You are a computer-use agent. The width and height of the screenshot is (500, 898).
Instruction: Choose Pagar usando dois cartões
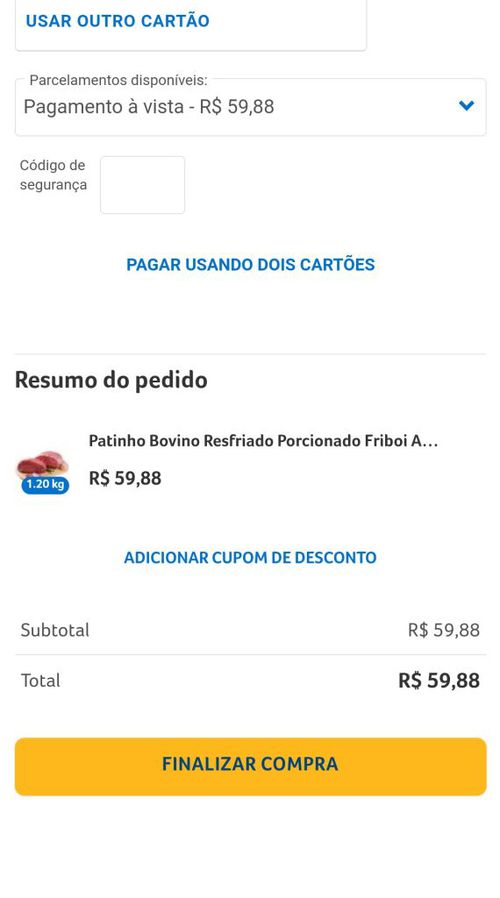250,265
